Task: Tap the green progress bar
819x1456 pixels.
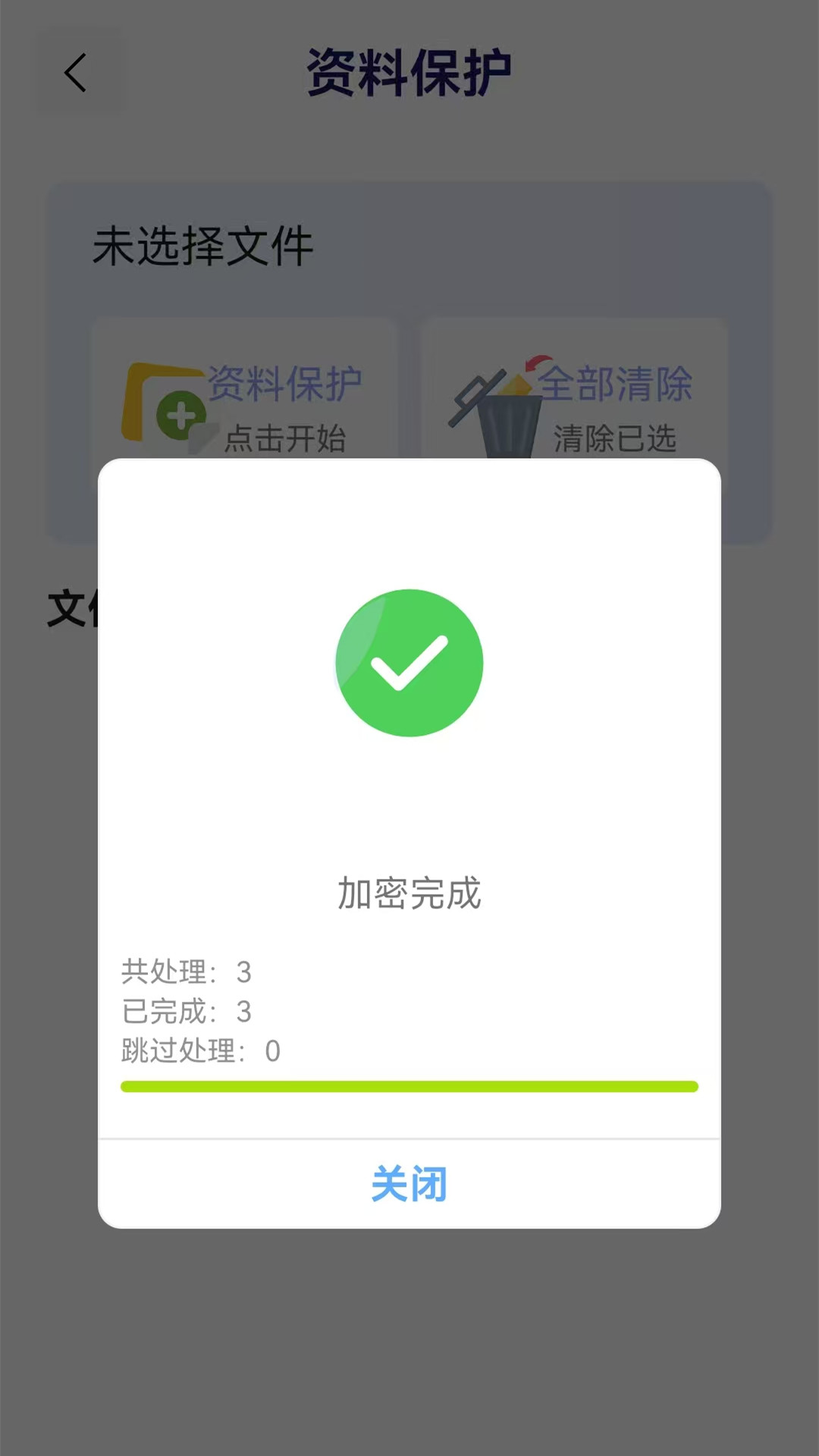Action: [x=409, y=1086]
